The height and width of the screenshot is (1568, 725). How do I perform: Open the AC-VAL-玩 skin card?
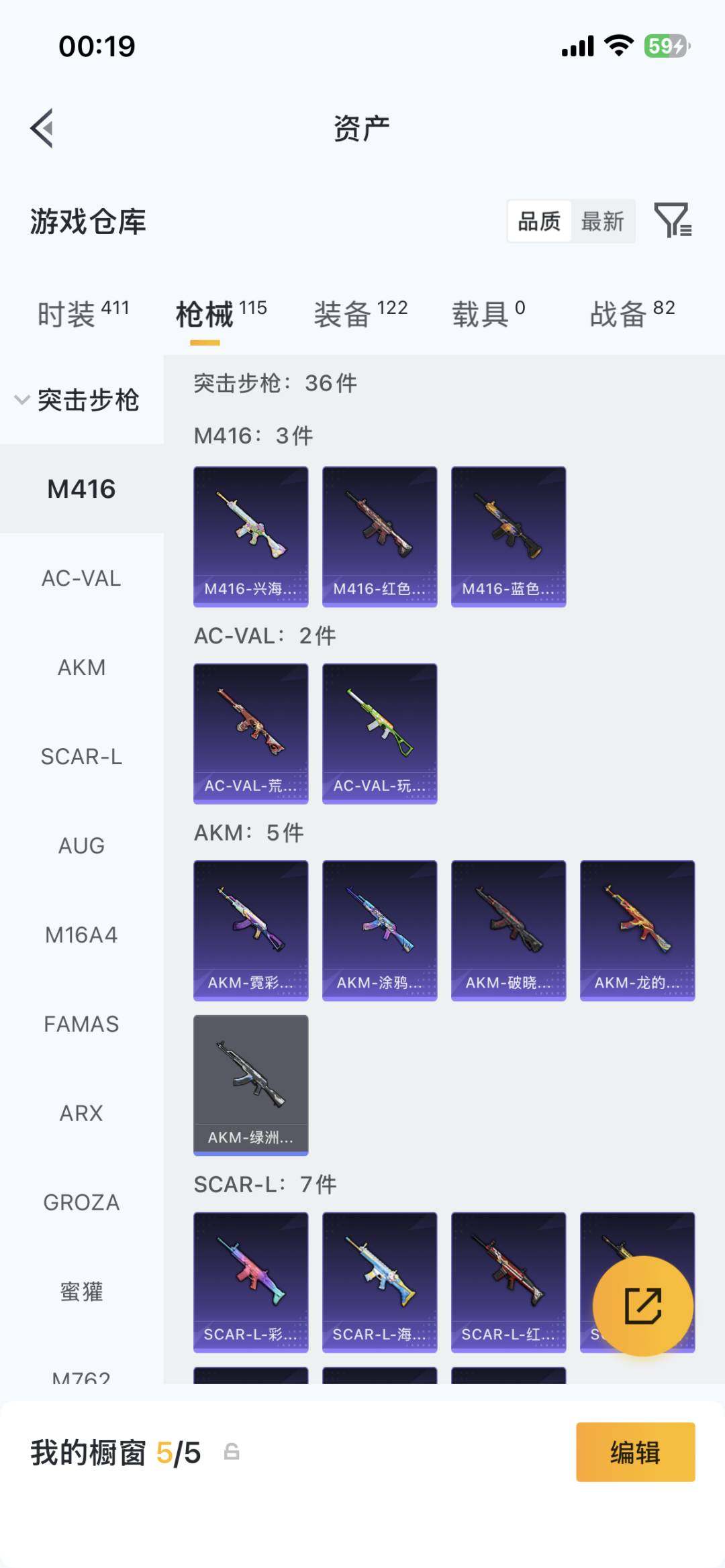[x=379, y=733]
